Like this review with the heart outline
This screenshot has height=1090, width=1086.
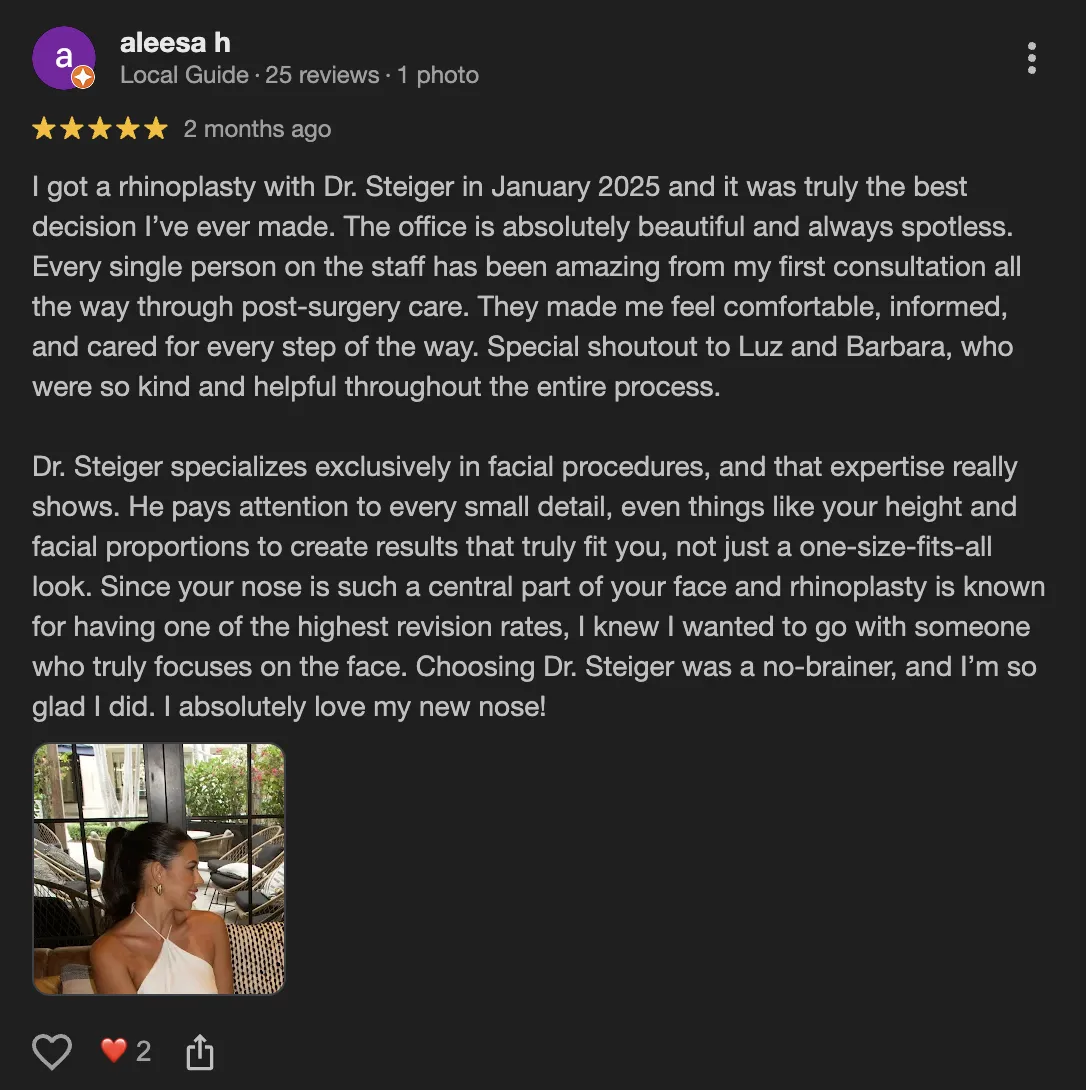click(x=52, y=1051)
